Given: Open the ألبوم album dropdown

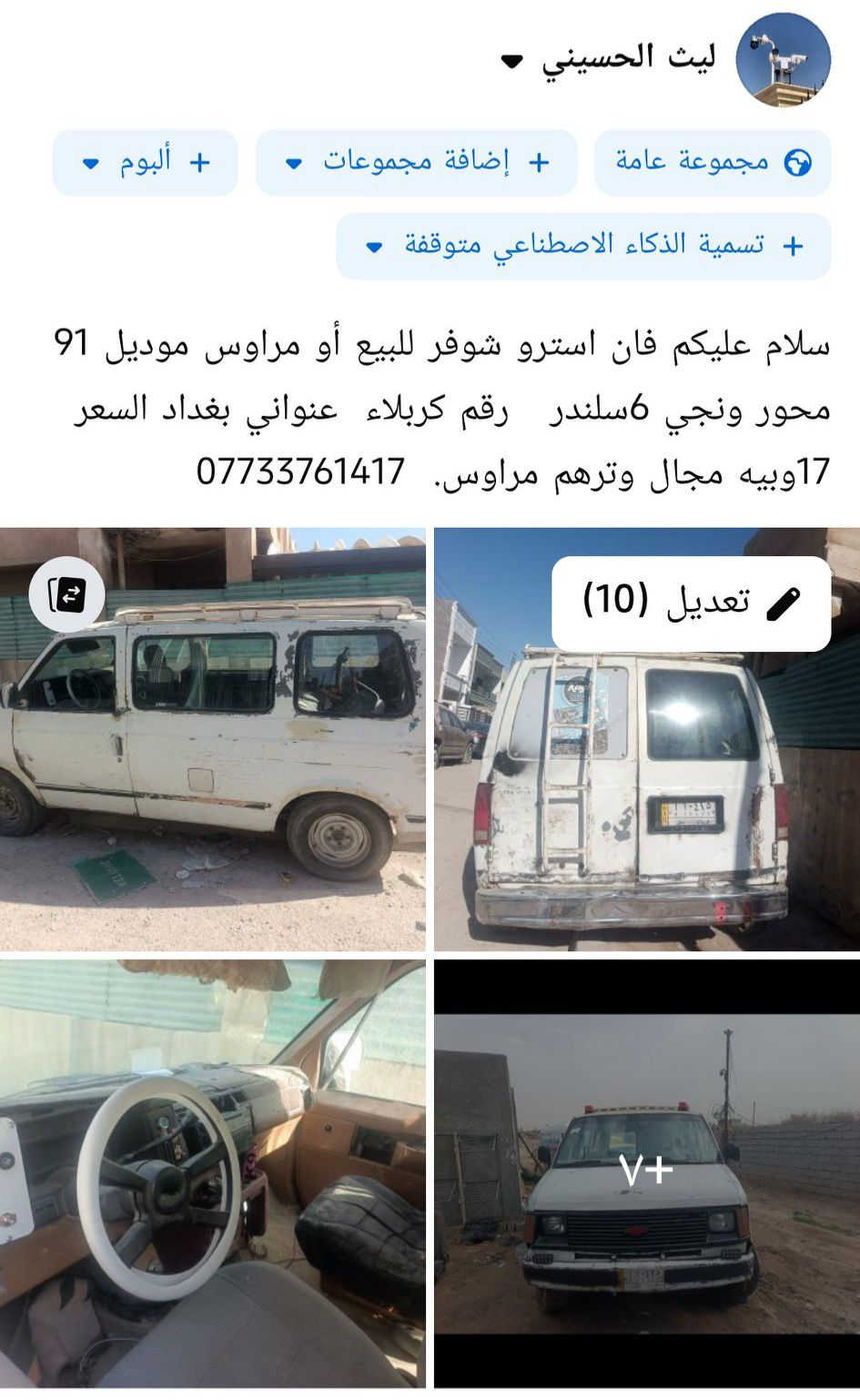Looking at the screenshot, I should (145, 163).
